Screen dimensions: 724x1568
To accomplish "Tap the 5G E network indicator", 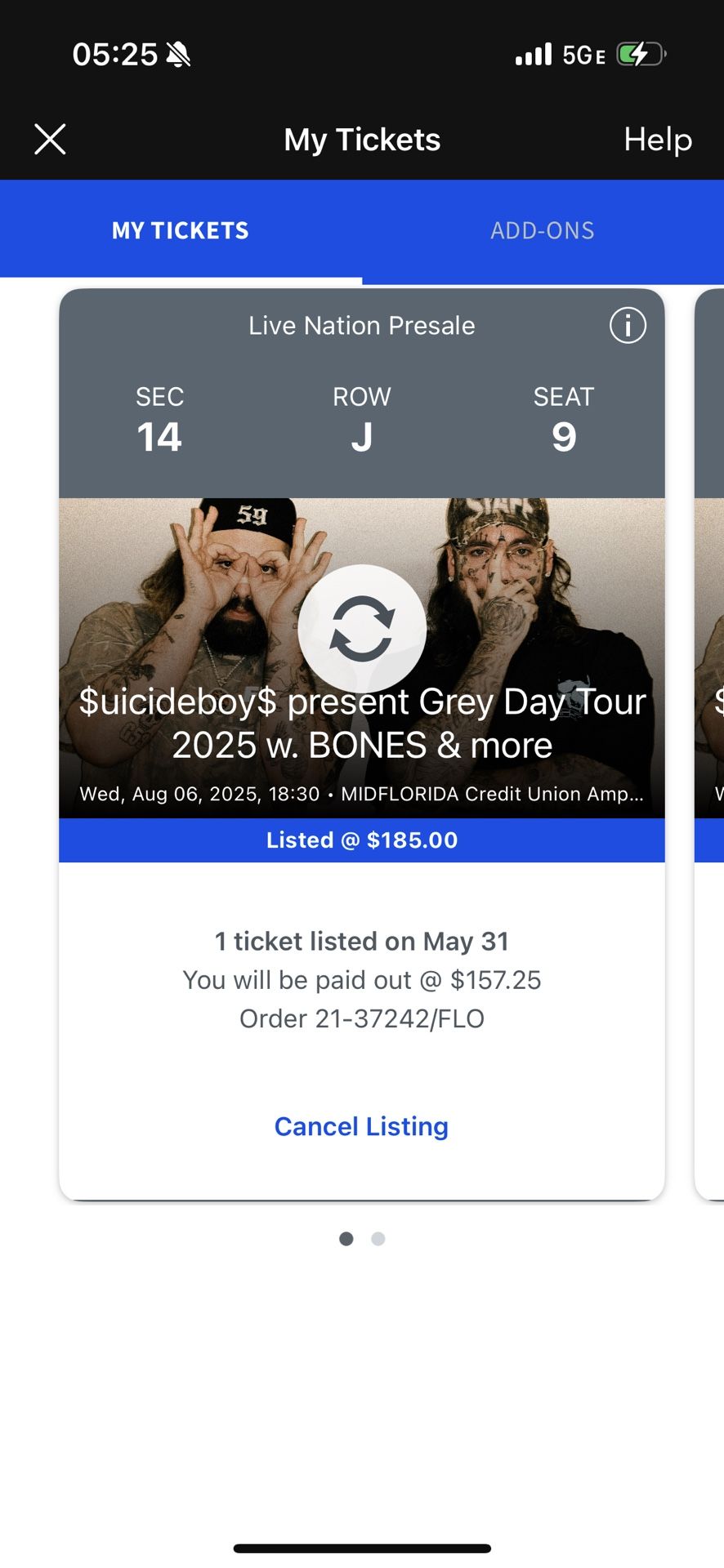I will (582, 55).
